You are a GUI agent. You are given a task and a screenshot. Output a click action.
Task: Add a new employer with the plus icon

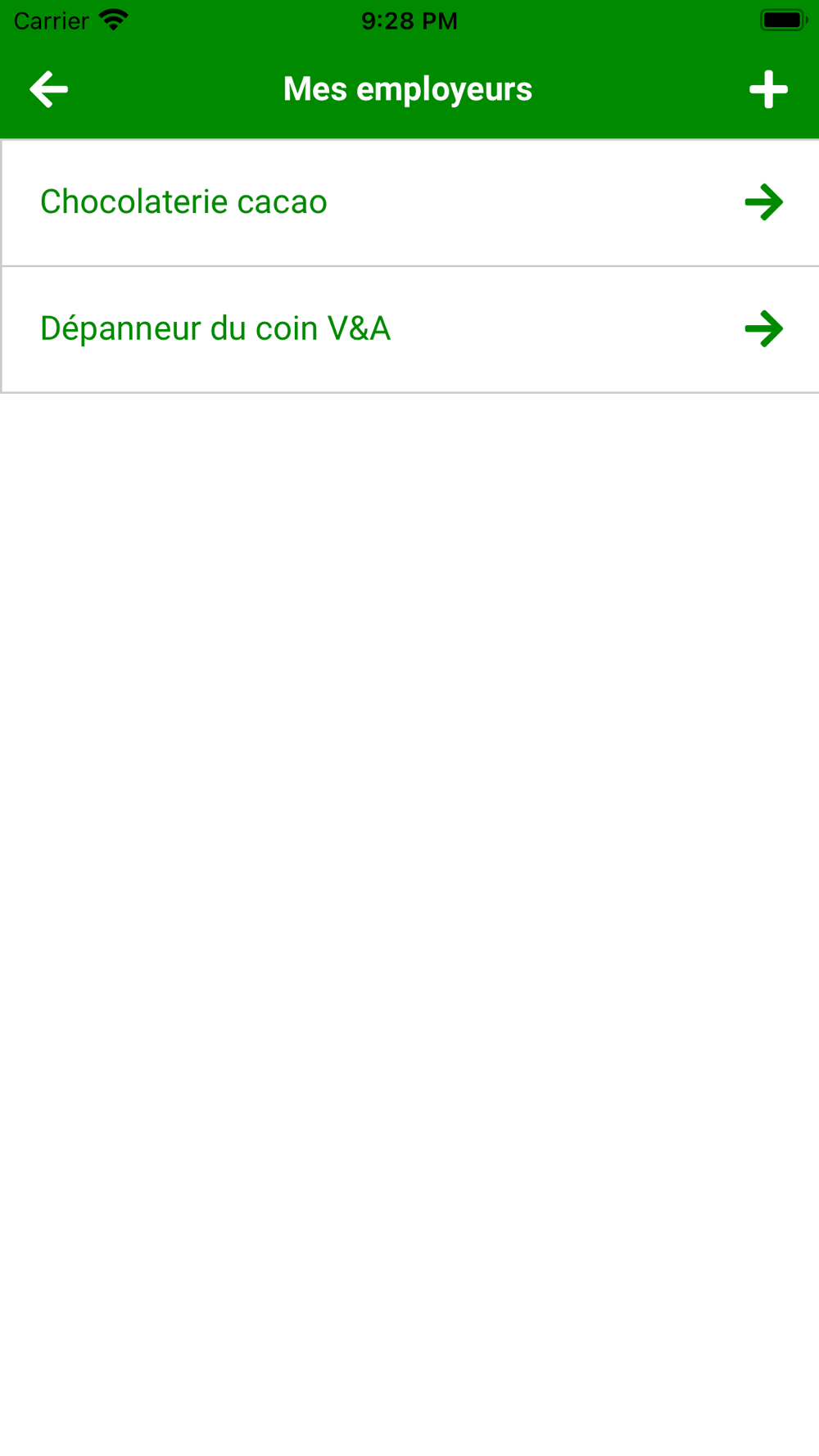(768, 89)
